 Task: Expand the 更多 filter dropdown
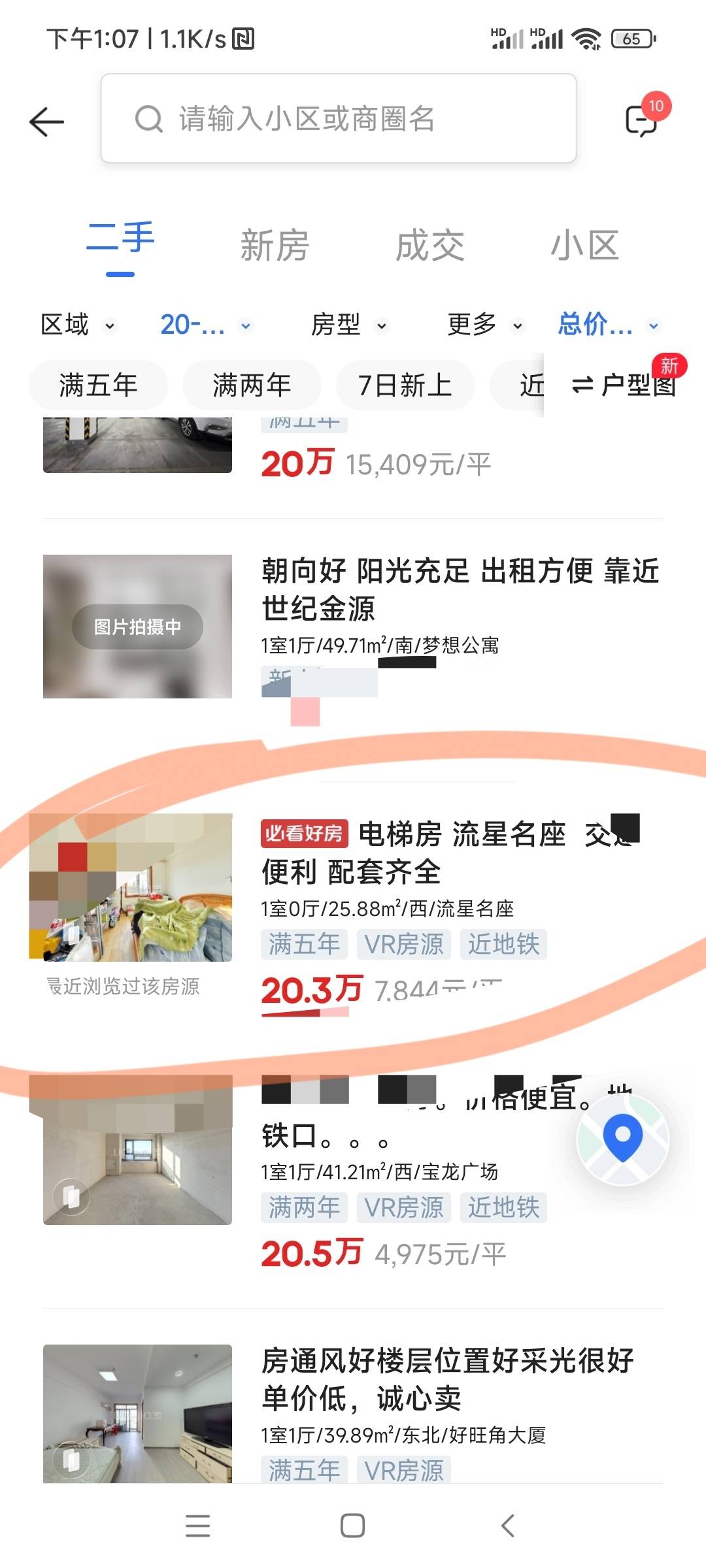pyautogui.click(x=484, y=325)
